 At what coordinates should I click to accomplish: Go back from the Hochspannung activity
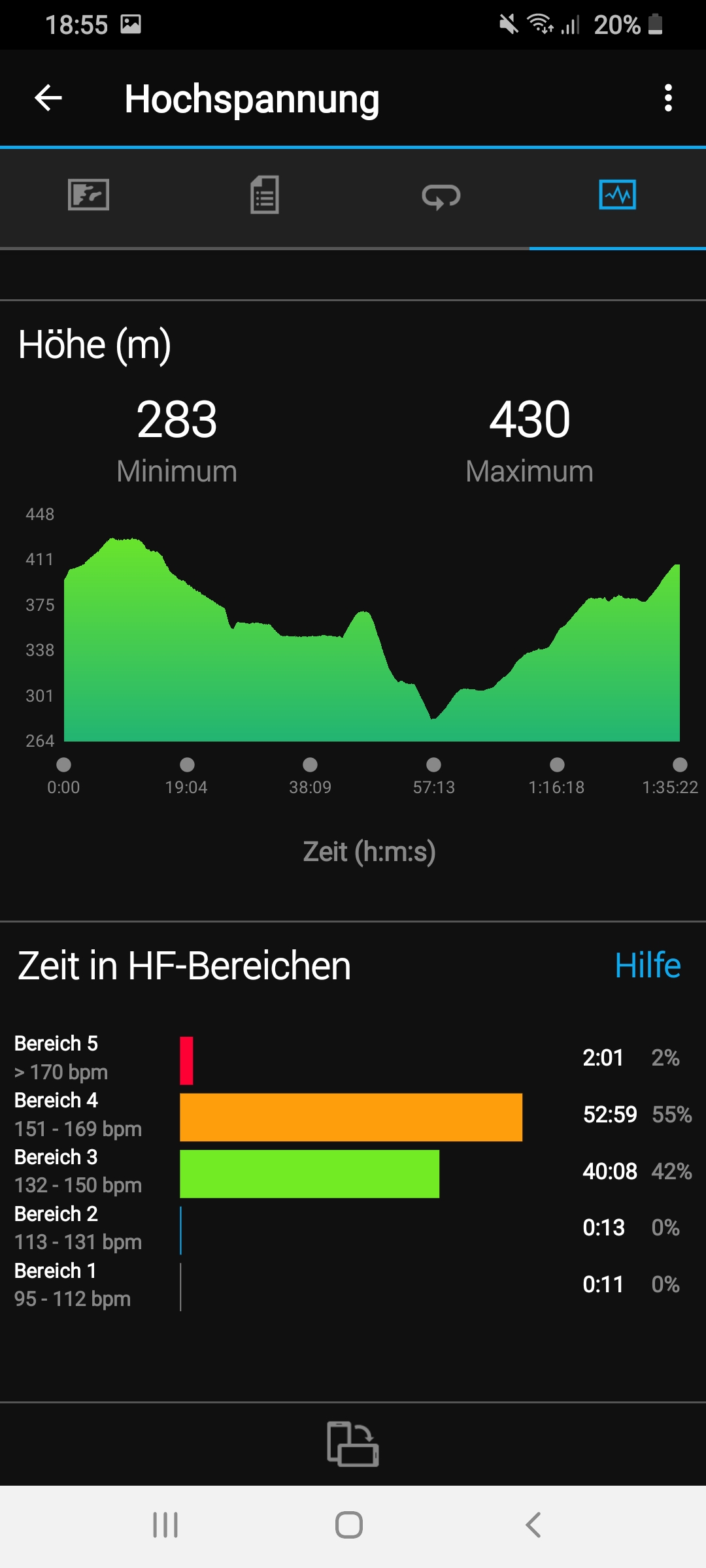point(48,99)
